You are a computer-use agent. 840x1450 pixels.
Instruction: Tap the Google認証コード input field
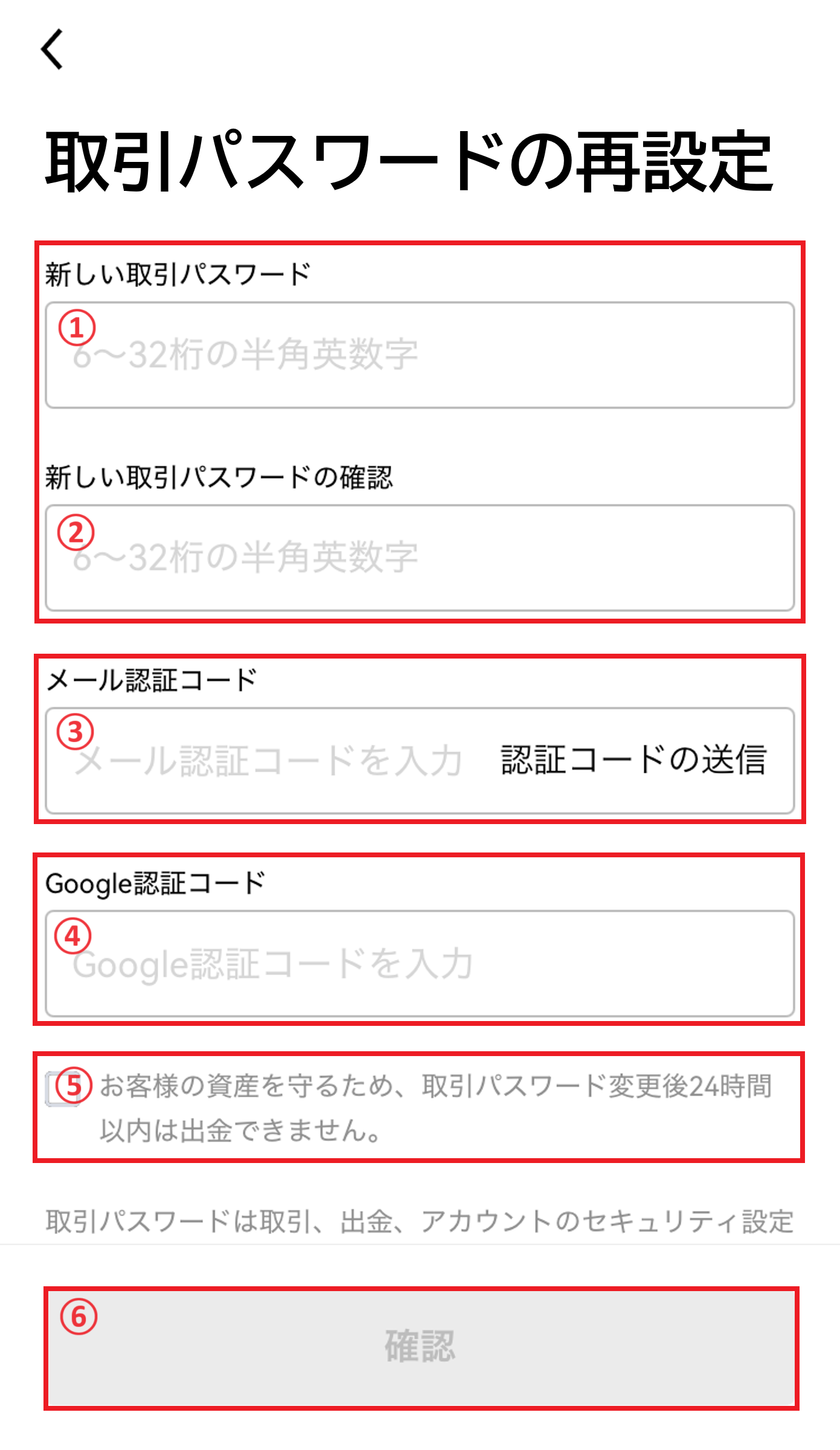420,964
